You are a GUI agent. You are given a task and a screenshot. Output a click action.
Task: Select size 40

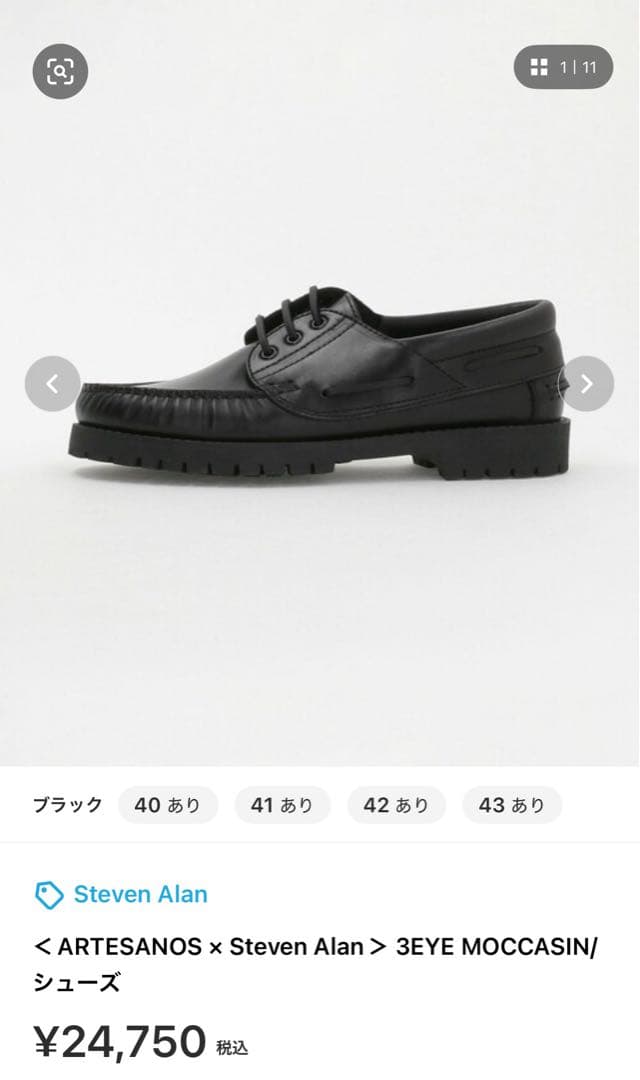tap(167, 805)
